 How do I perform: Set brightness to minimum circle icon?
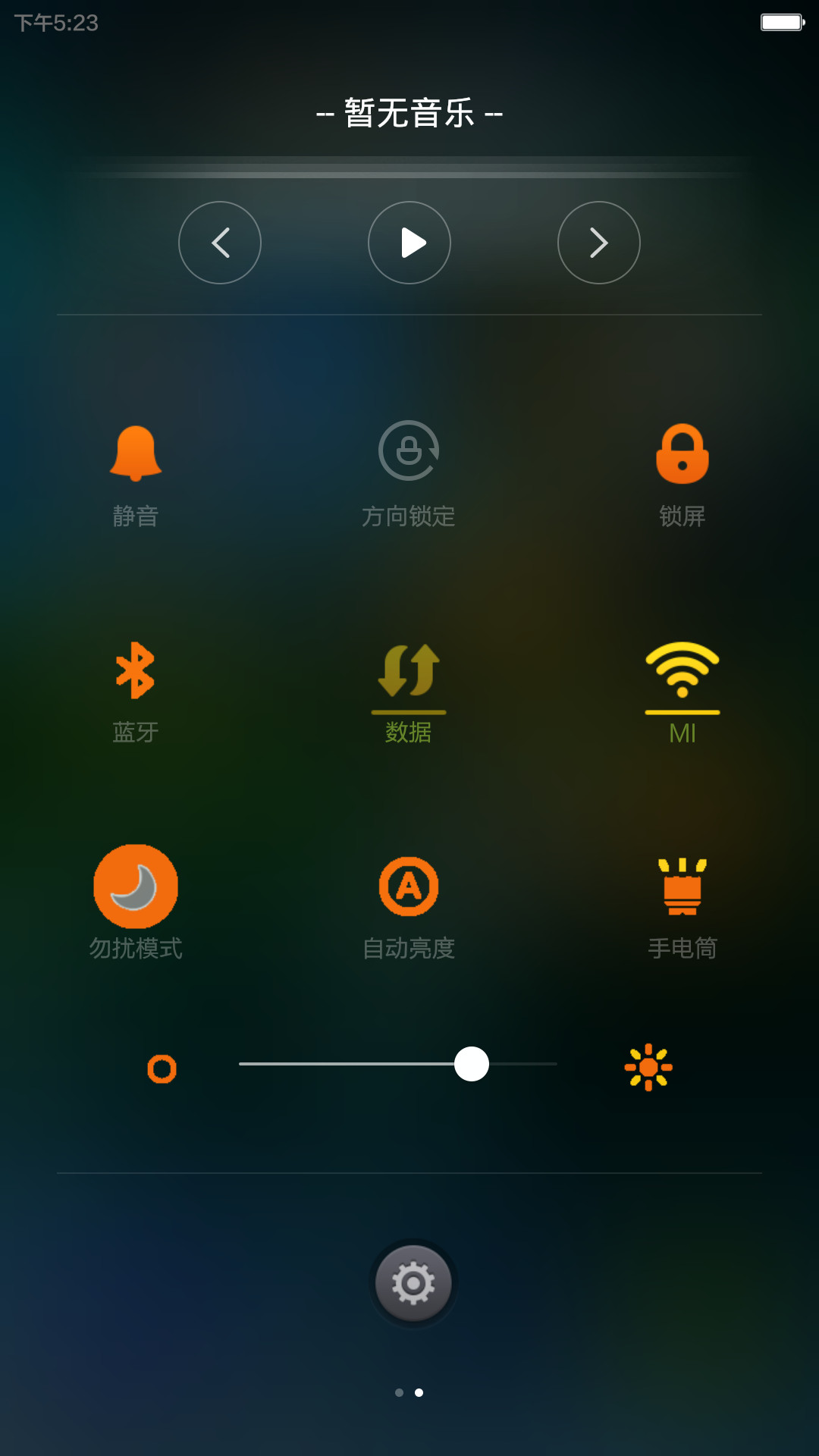[162, 1068]
